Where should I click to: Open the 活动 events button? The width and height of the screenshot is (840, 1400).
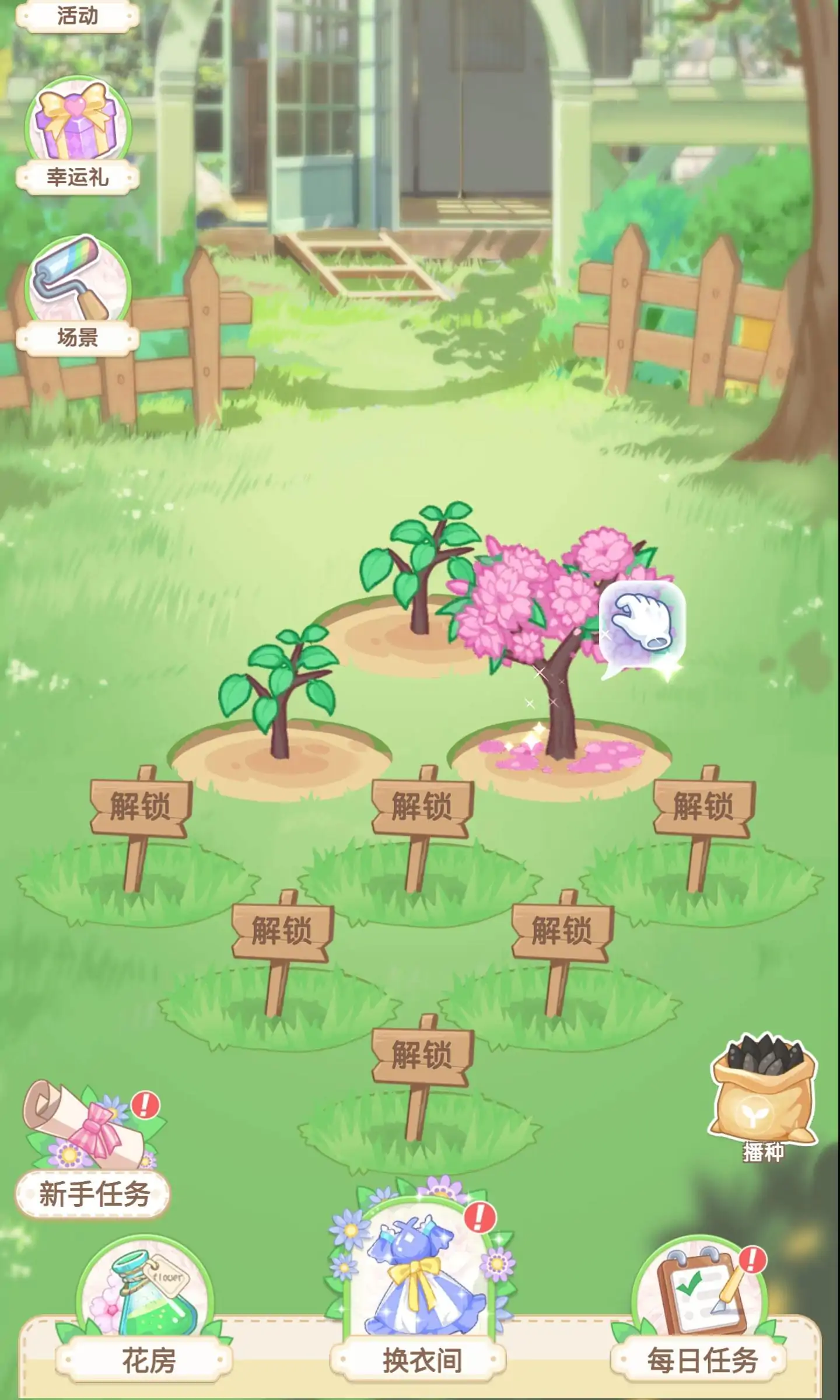click(x=77, y=15)
